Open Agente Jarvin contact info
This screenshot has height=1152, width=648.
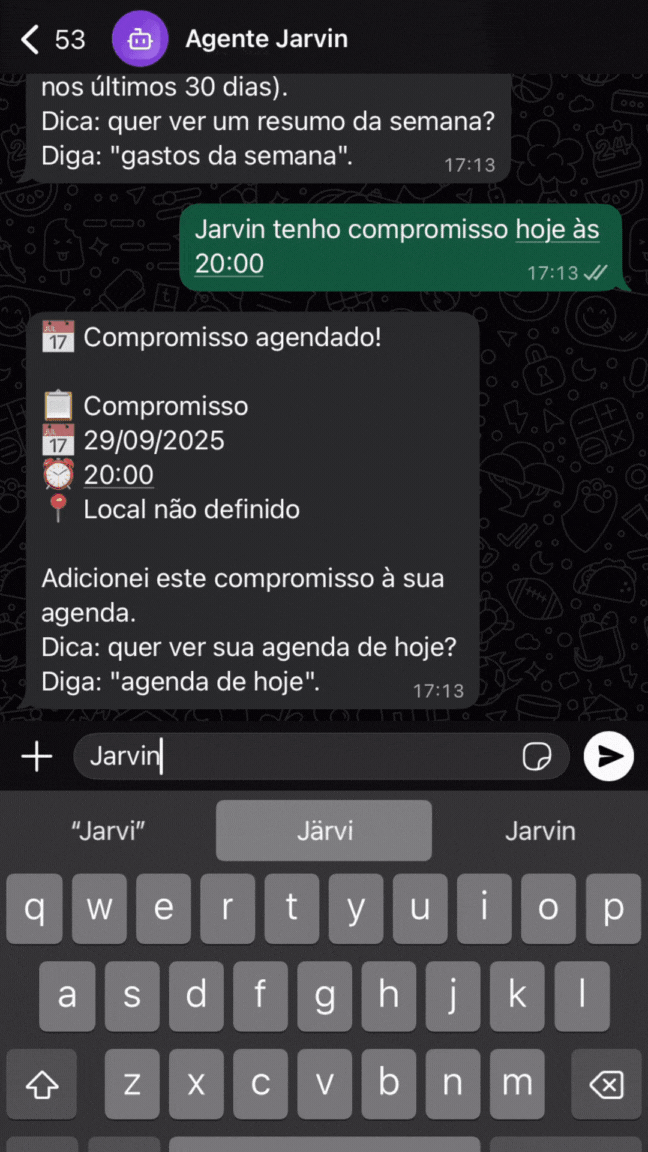coord(266,40)
